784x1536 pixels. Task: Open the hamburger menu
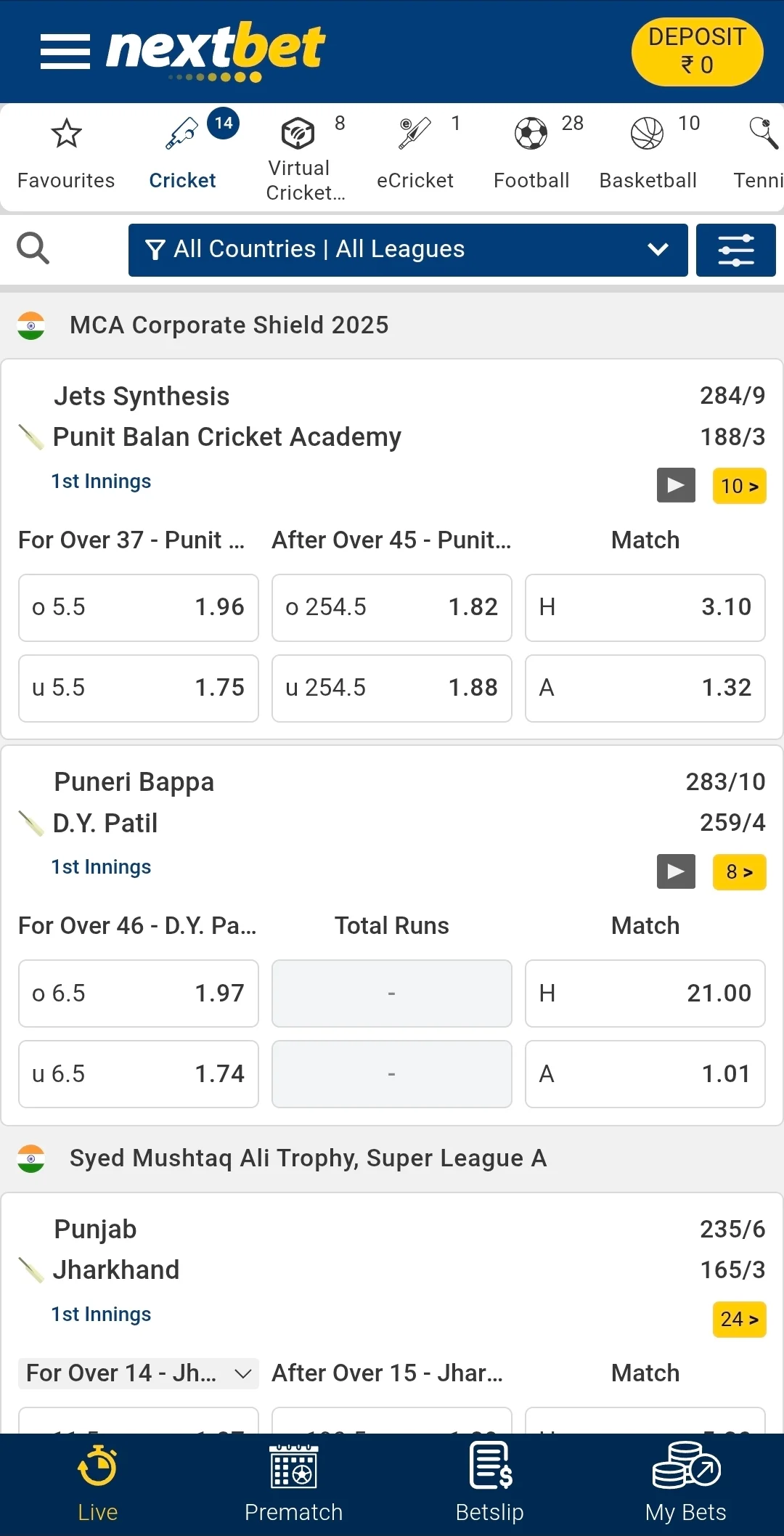[65, 52]
